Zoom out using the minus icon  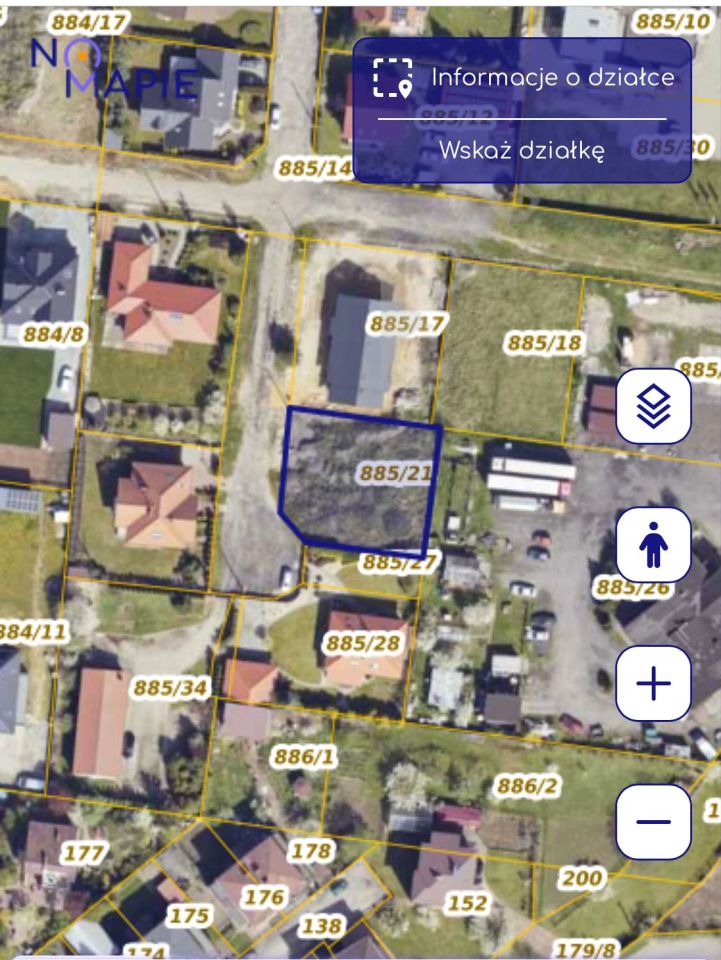point(653,820)
